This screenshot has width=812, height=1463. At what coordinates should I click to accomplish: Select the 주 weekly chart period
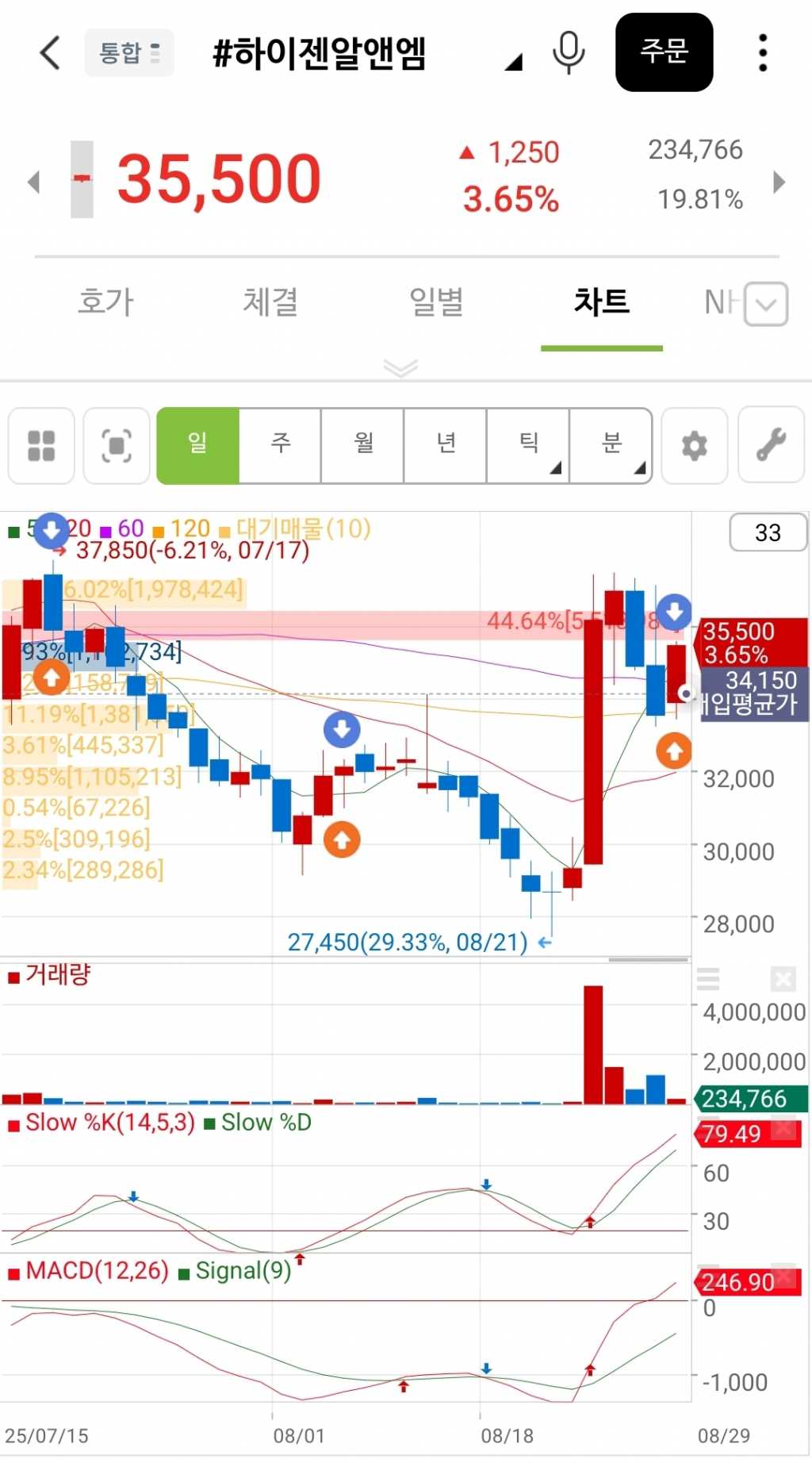point(281,445)
